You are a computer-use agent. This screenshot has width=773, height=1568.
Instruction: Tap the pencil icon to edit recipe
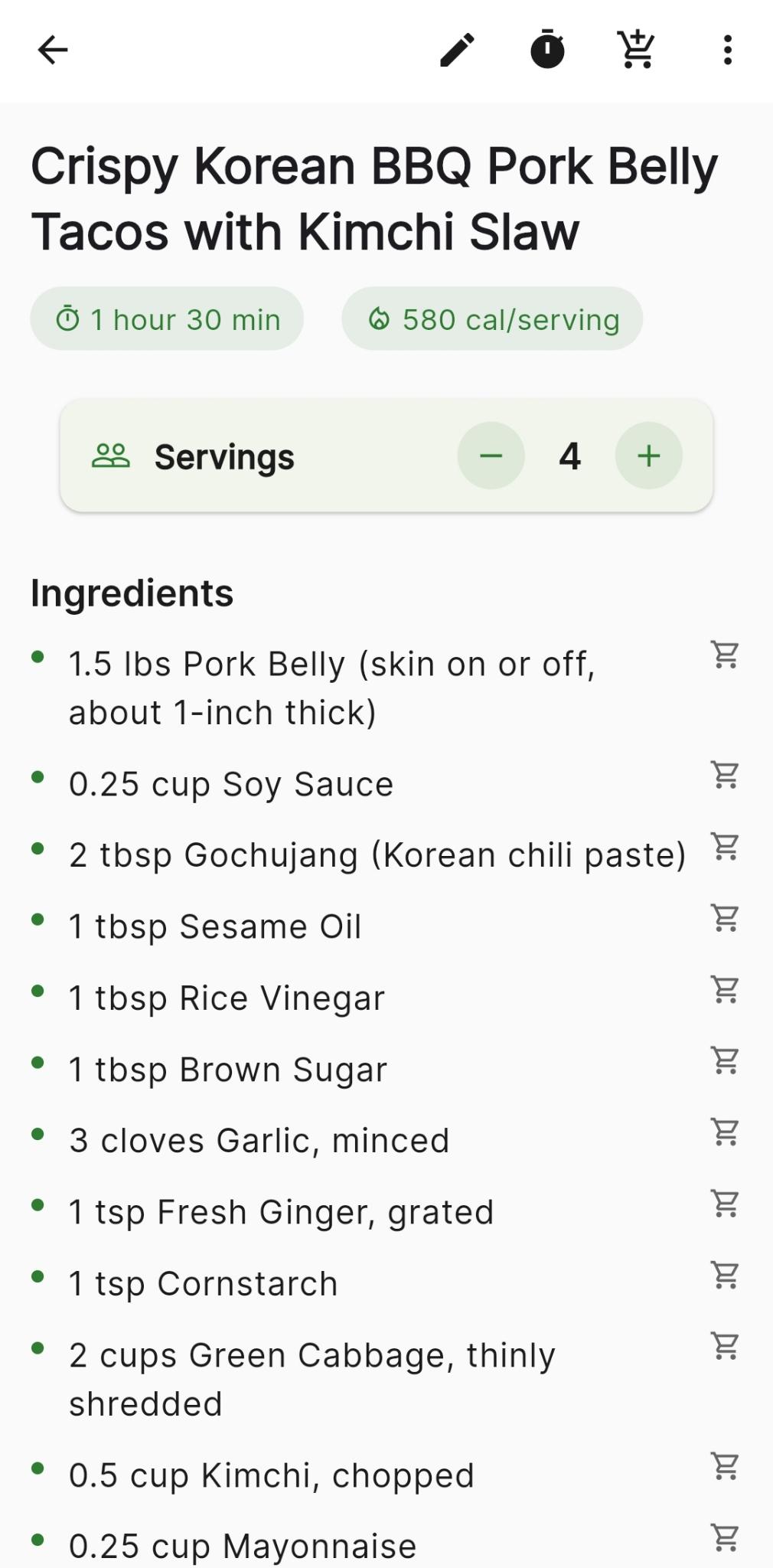[x=457, y=49]
